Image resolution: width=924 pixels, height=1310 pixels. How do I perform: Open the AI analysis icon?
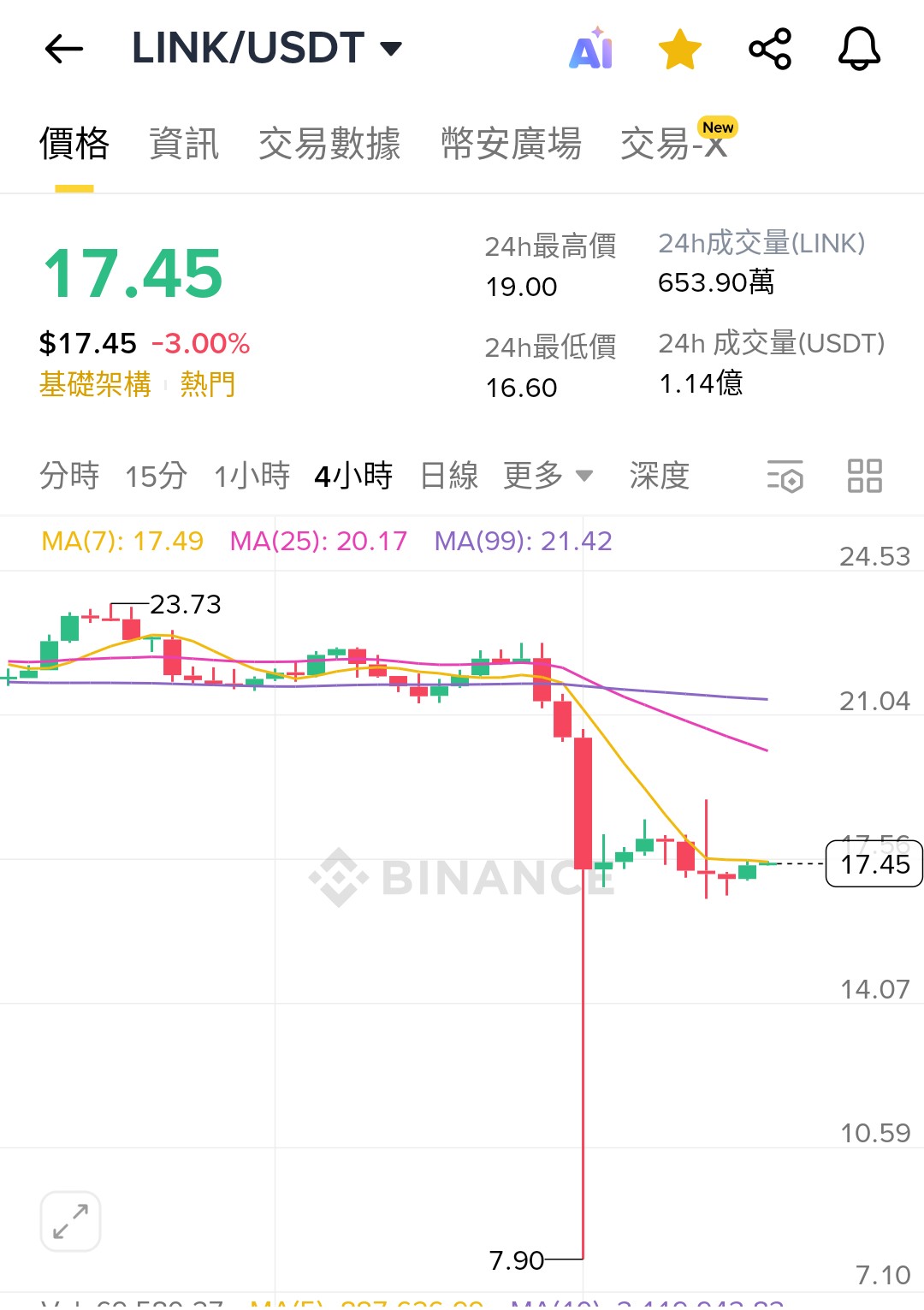click(x=591, y=49)
